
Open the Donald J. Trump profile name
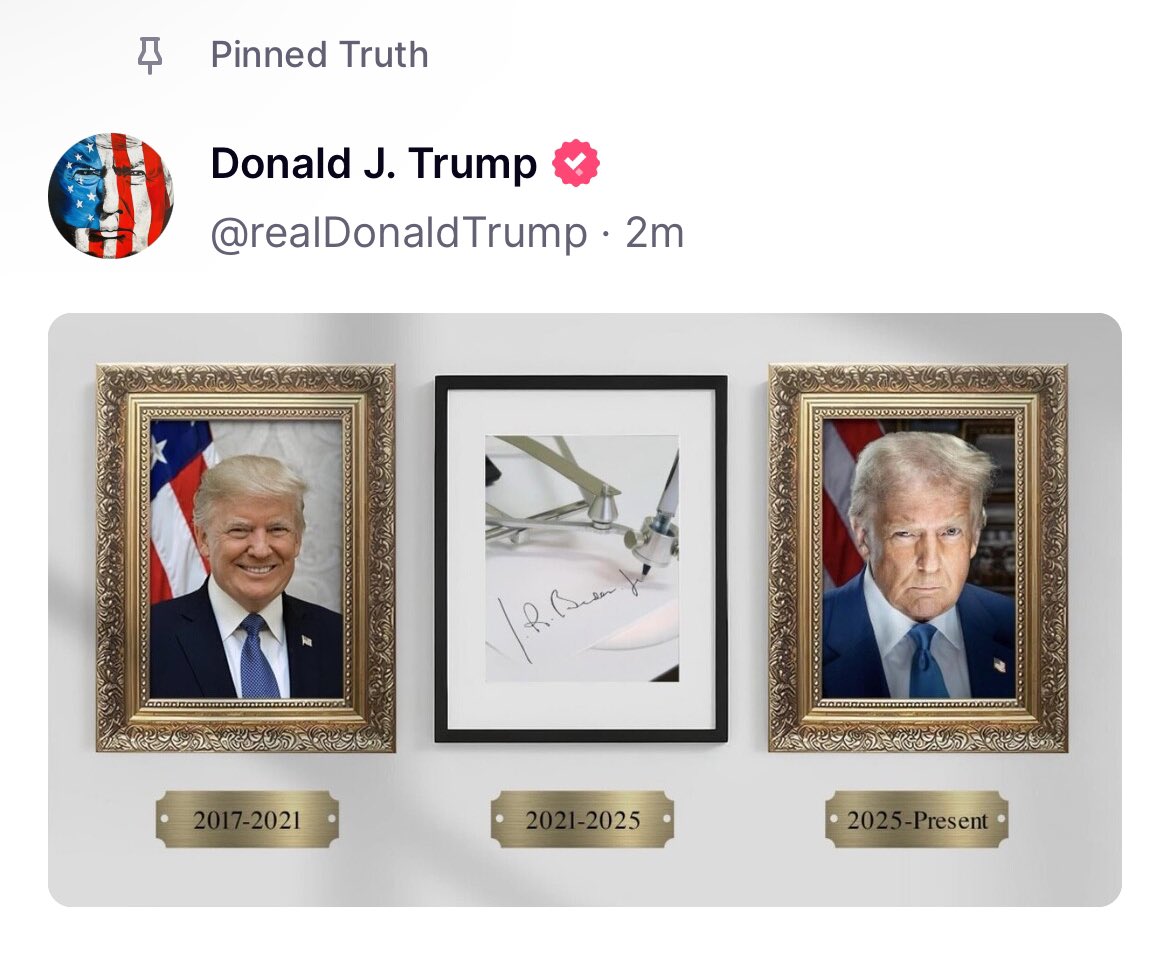pyautogui.click(x=374, y=163)
